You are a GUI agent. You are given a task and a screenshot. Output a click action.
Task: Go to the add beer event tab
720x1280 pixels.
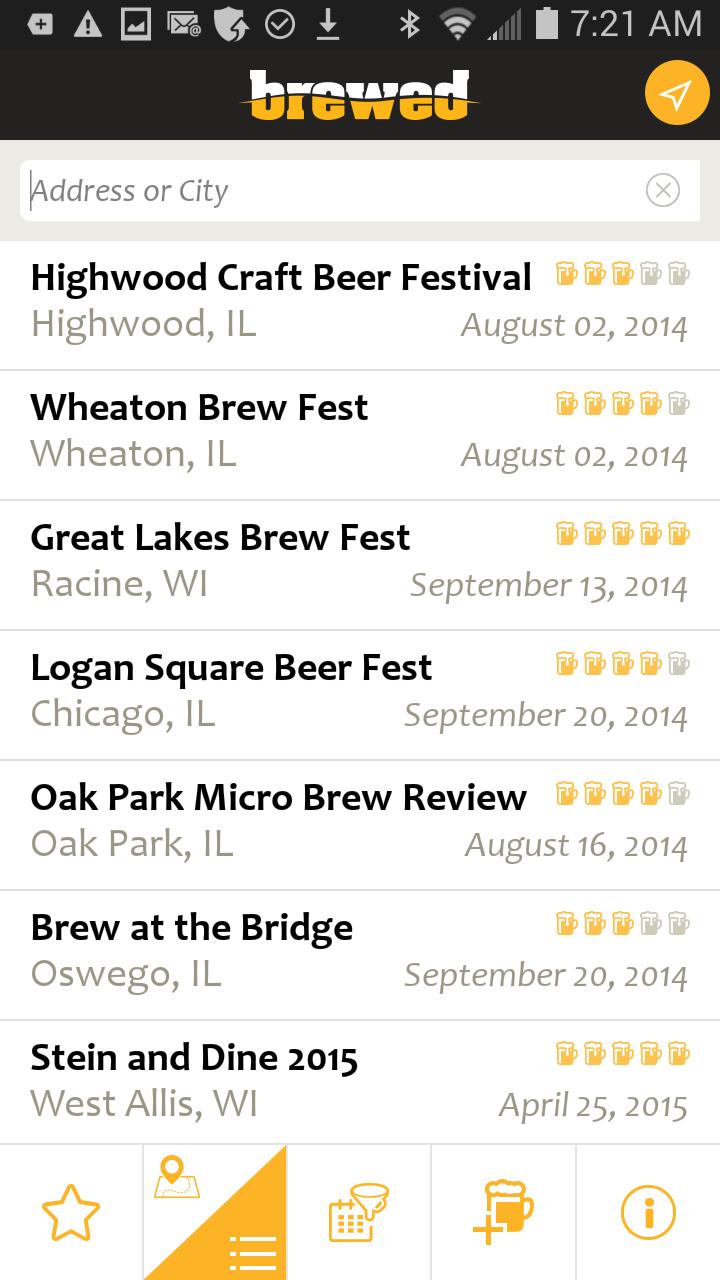pyautogui.click(x=503, y=1213)
